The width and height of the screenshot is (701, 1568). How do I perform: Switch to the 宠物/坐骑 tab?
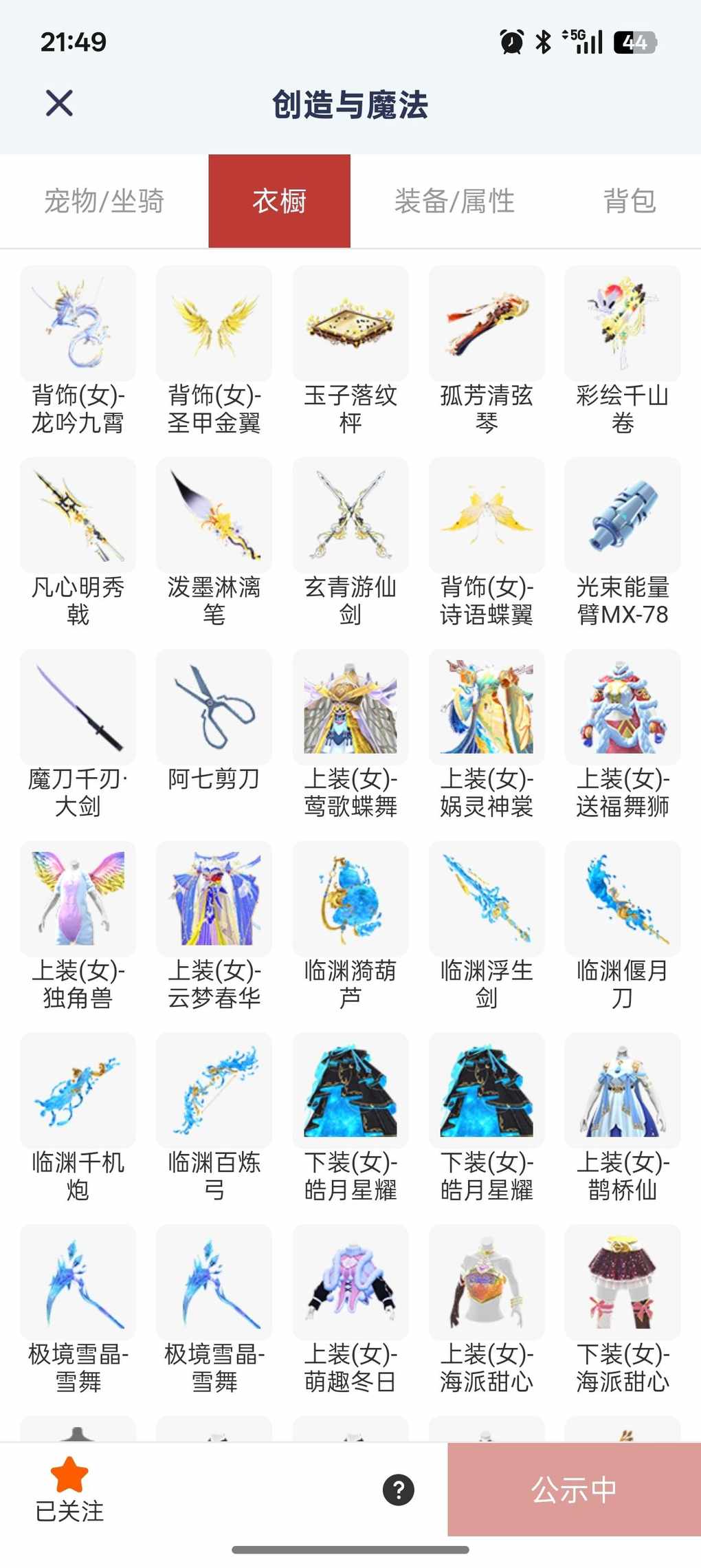click(x=104, y=202)
